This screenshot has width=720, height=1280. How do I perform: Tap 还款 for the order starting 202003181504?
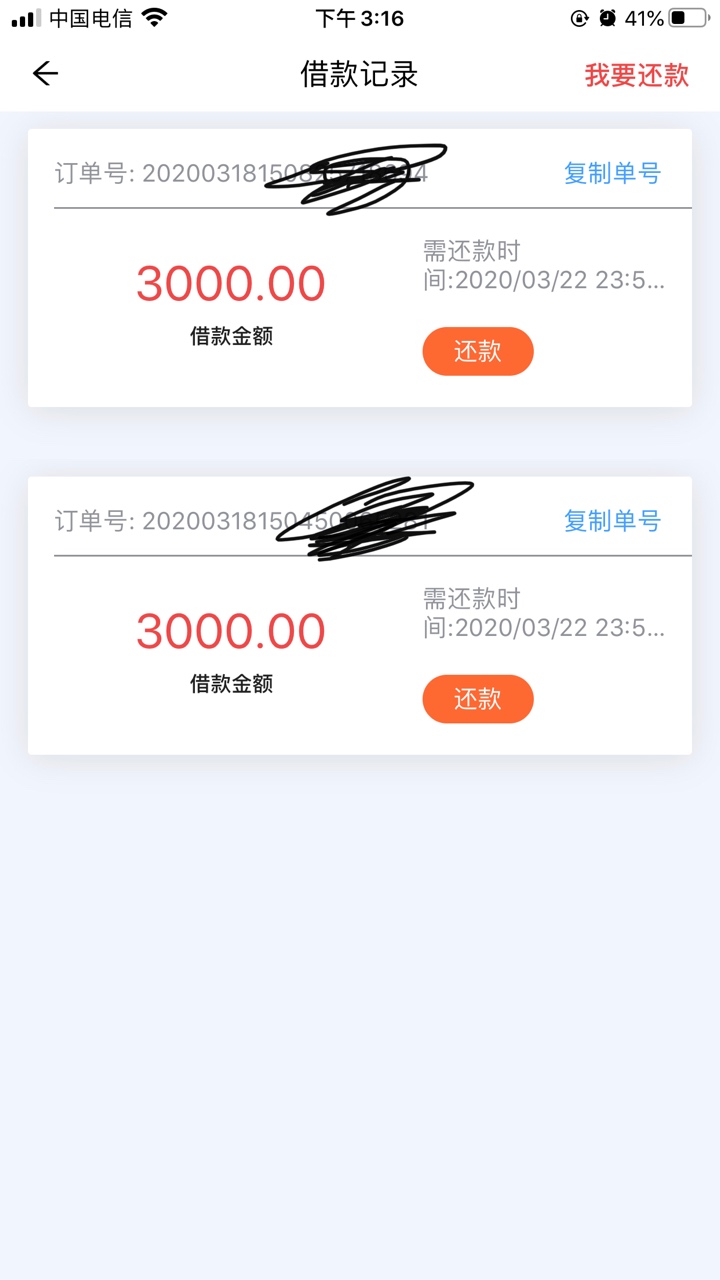(478, 699)
